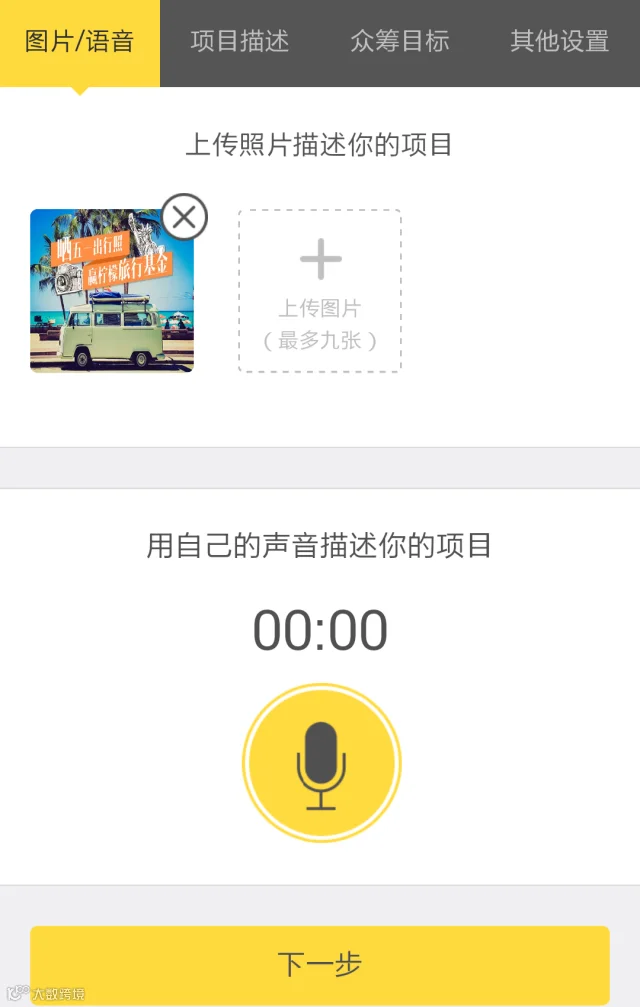The height and width of the screenshot is (1007, 640).
Task: Start voice recording with the microphone
Action: pos(321,763)
